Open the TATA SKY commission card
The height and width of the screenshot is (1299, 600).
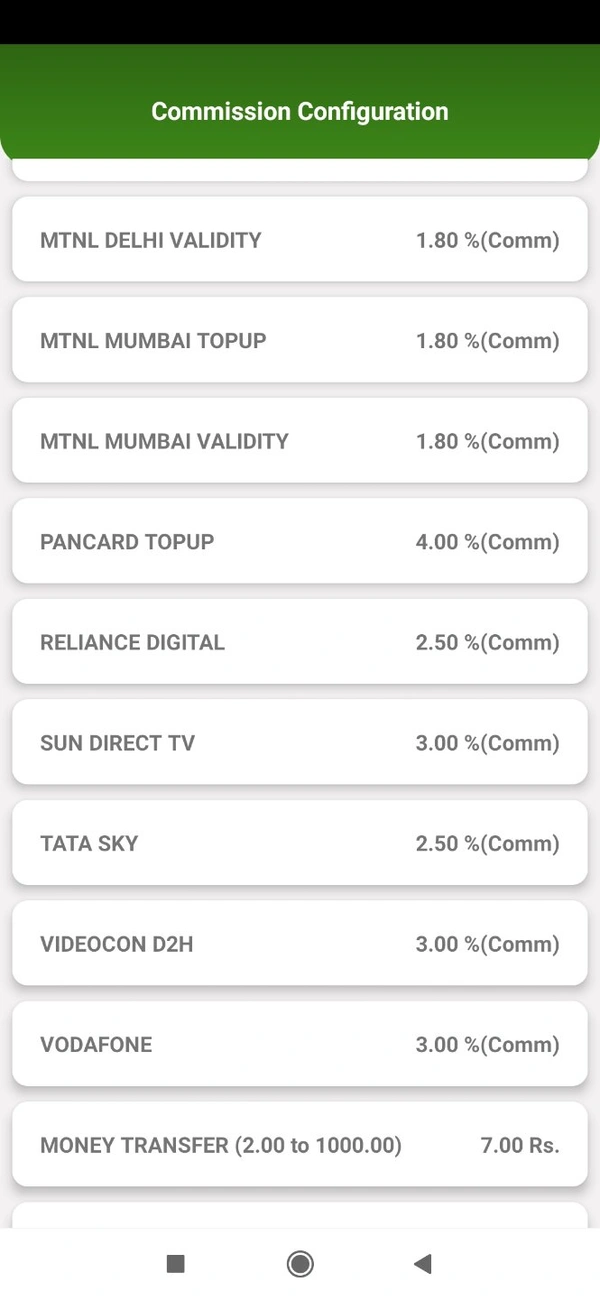click(299, 843)
